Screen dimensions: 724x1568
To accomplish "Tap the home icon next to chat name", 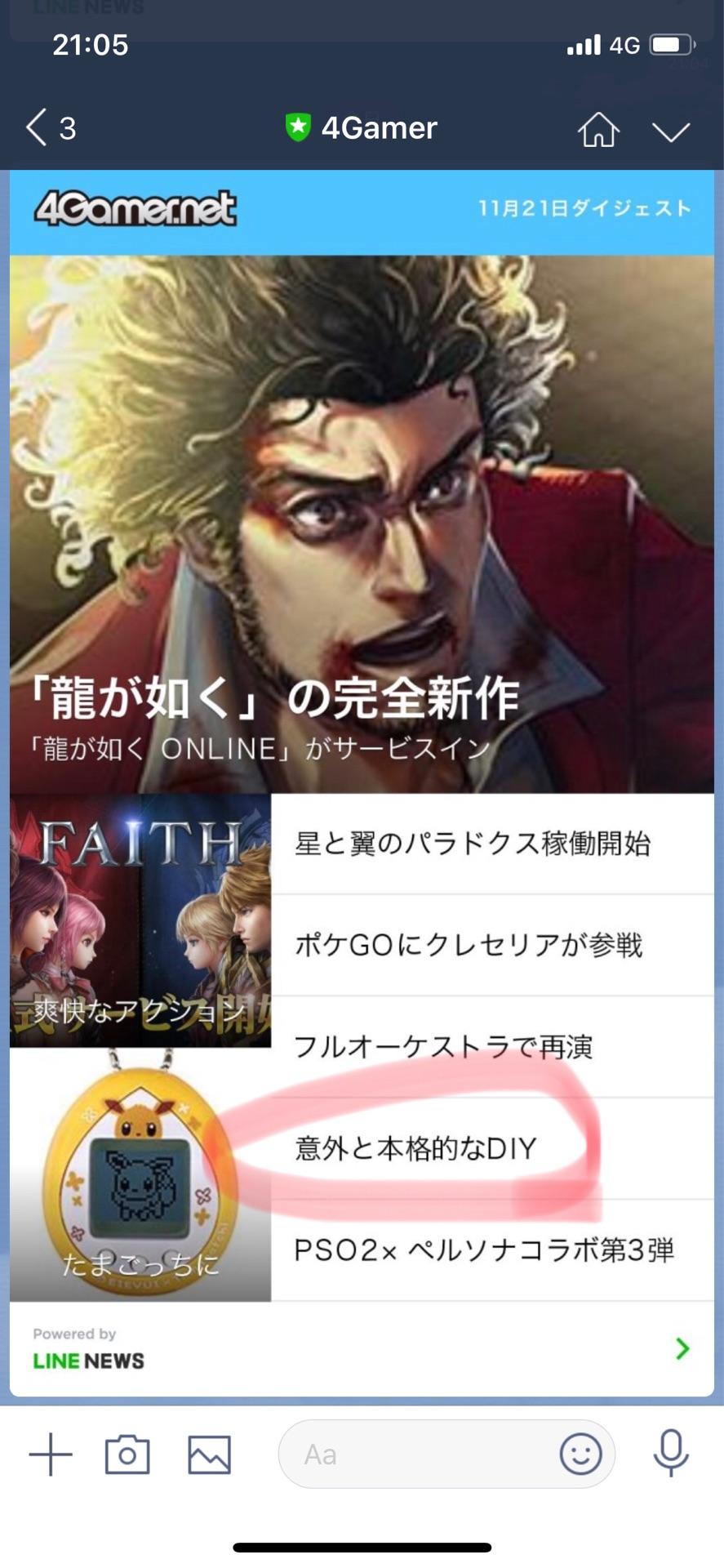I will tap(597, 129).
